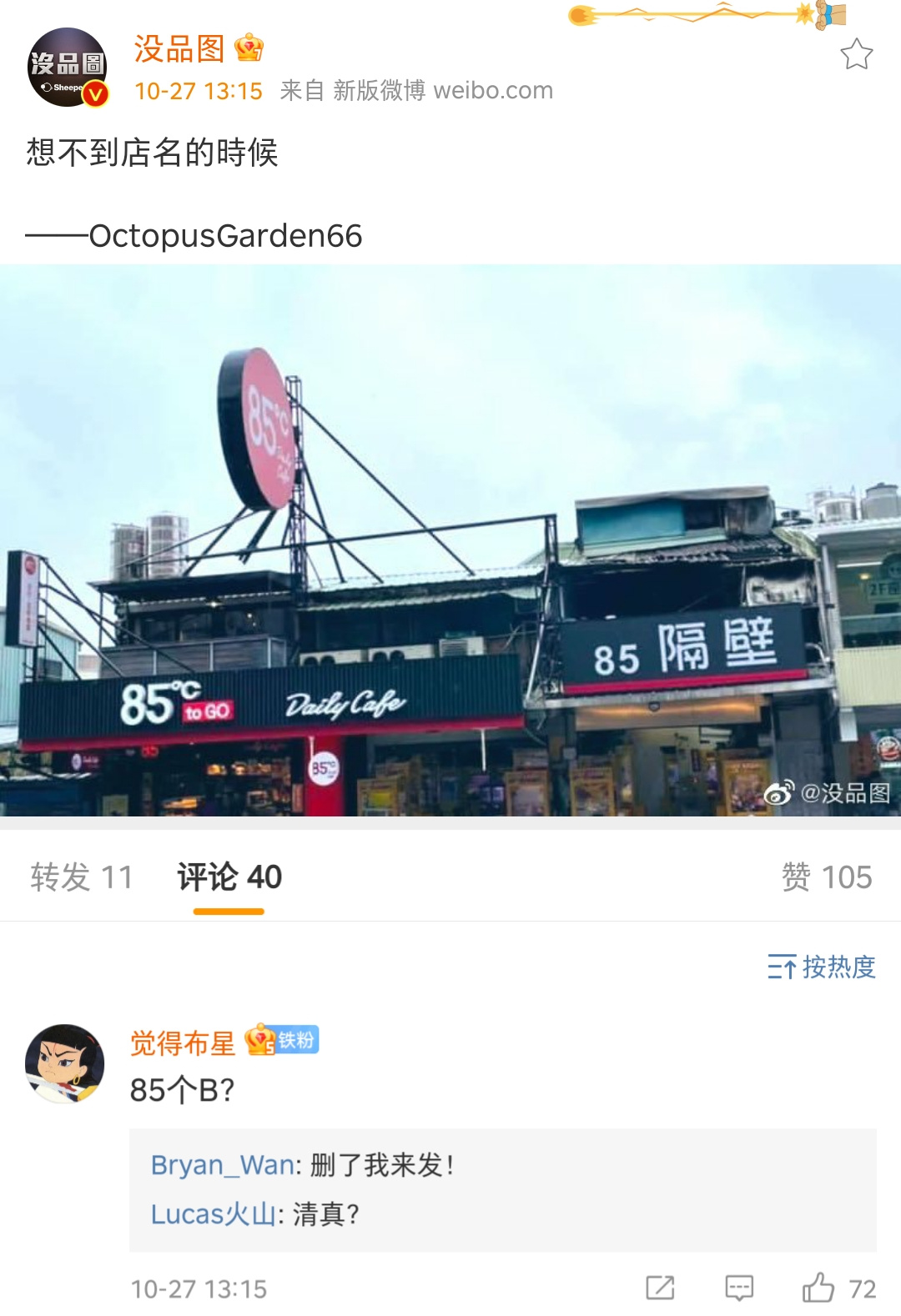Like 觉得布星's comment
The width and height of the screenshot is (901, 1316).
coord(819,1288)
